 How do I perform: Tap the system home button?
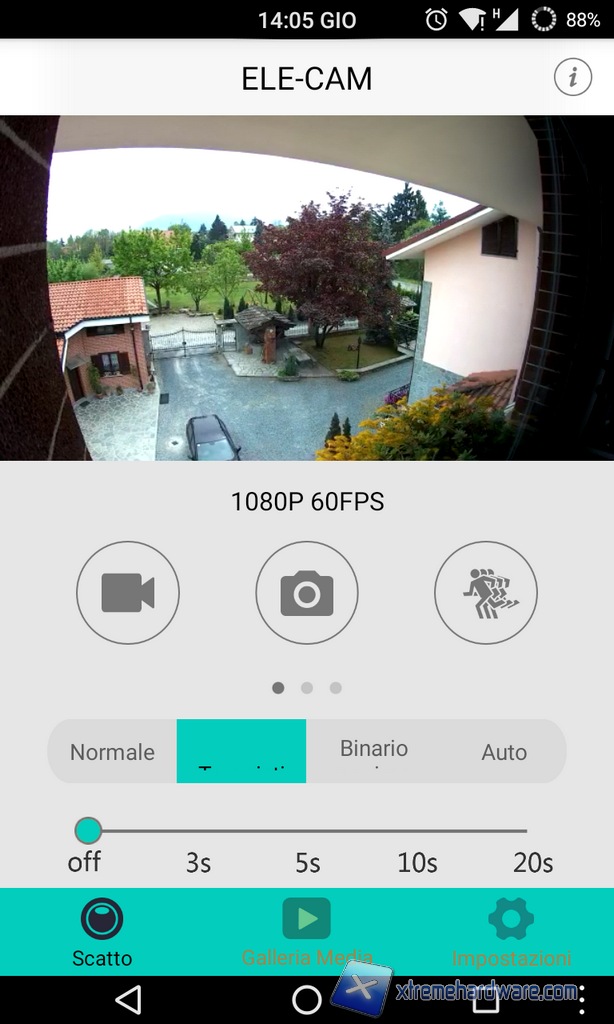point(307,999)
